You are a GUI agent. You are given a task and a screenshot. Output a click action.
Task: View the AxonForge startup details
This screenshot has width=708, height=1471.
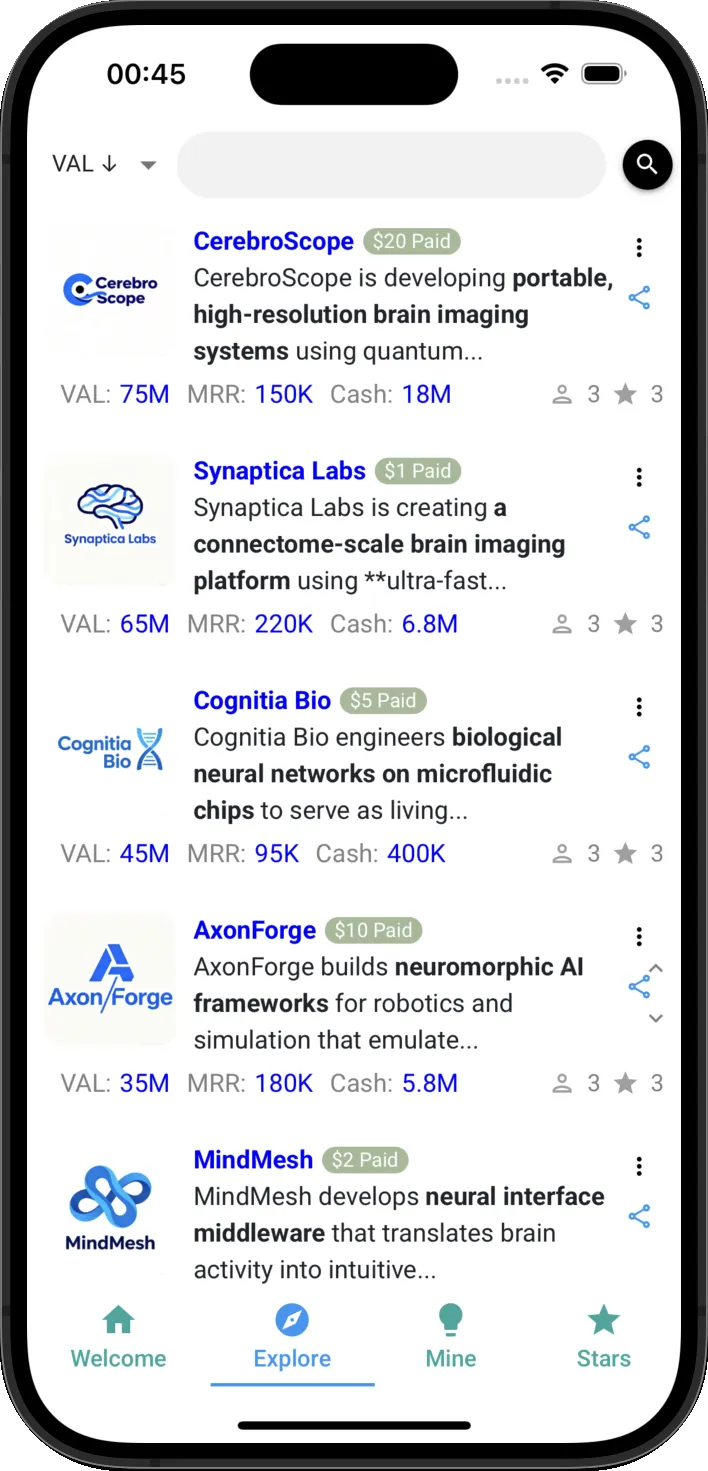pos(255,931)
